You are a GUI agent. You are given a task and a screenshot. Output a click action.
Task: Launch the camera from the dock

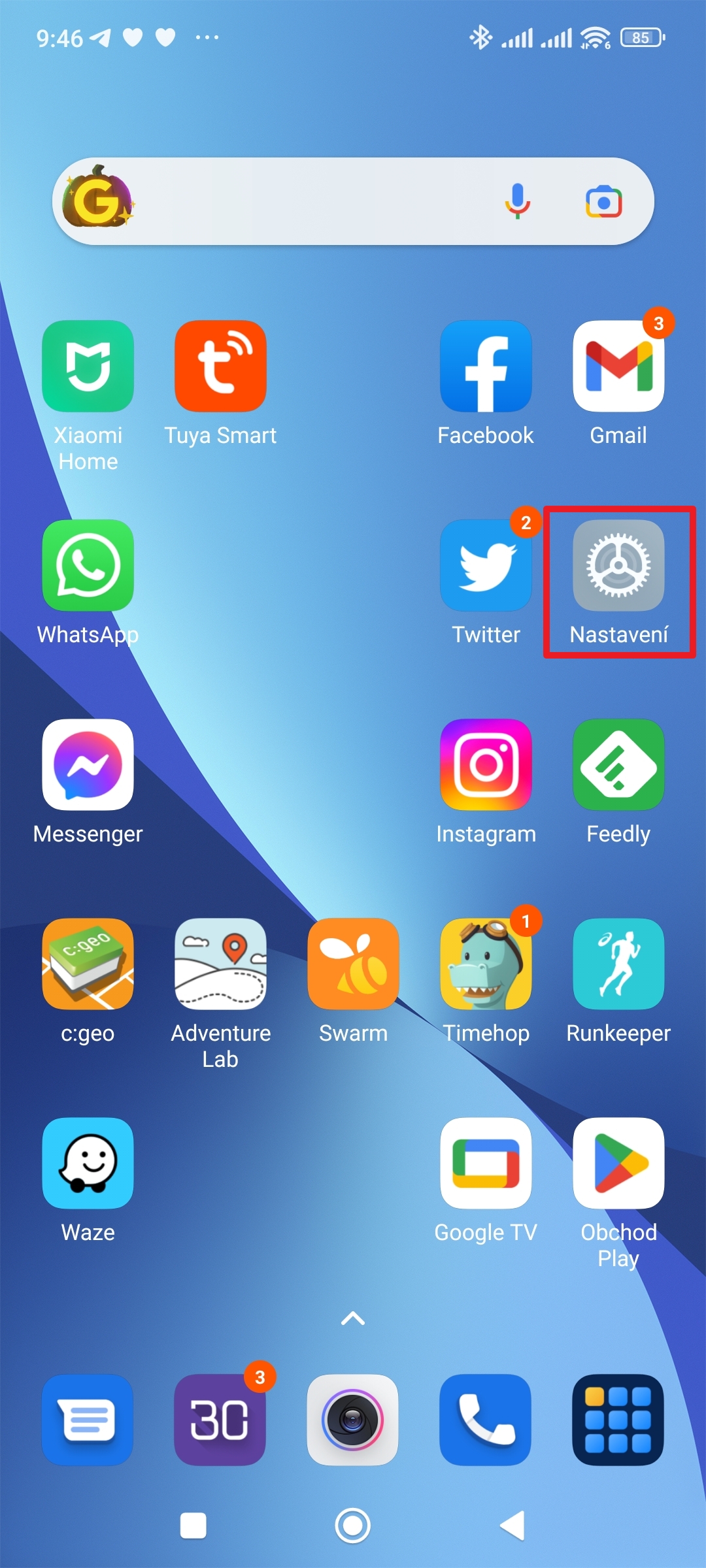click(353, 1420)
